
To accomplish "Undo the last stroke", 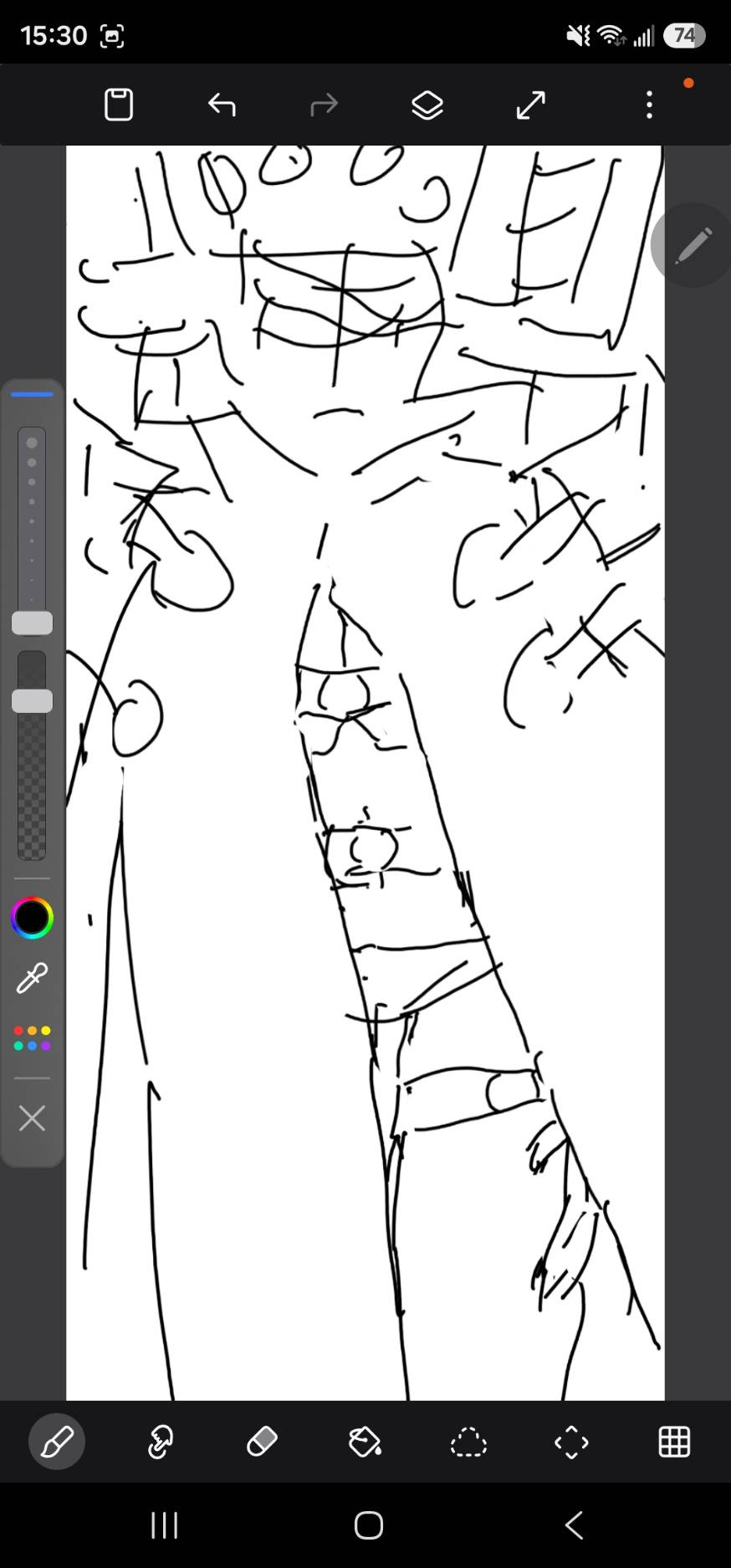I will [x=222, y=105].
